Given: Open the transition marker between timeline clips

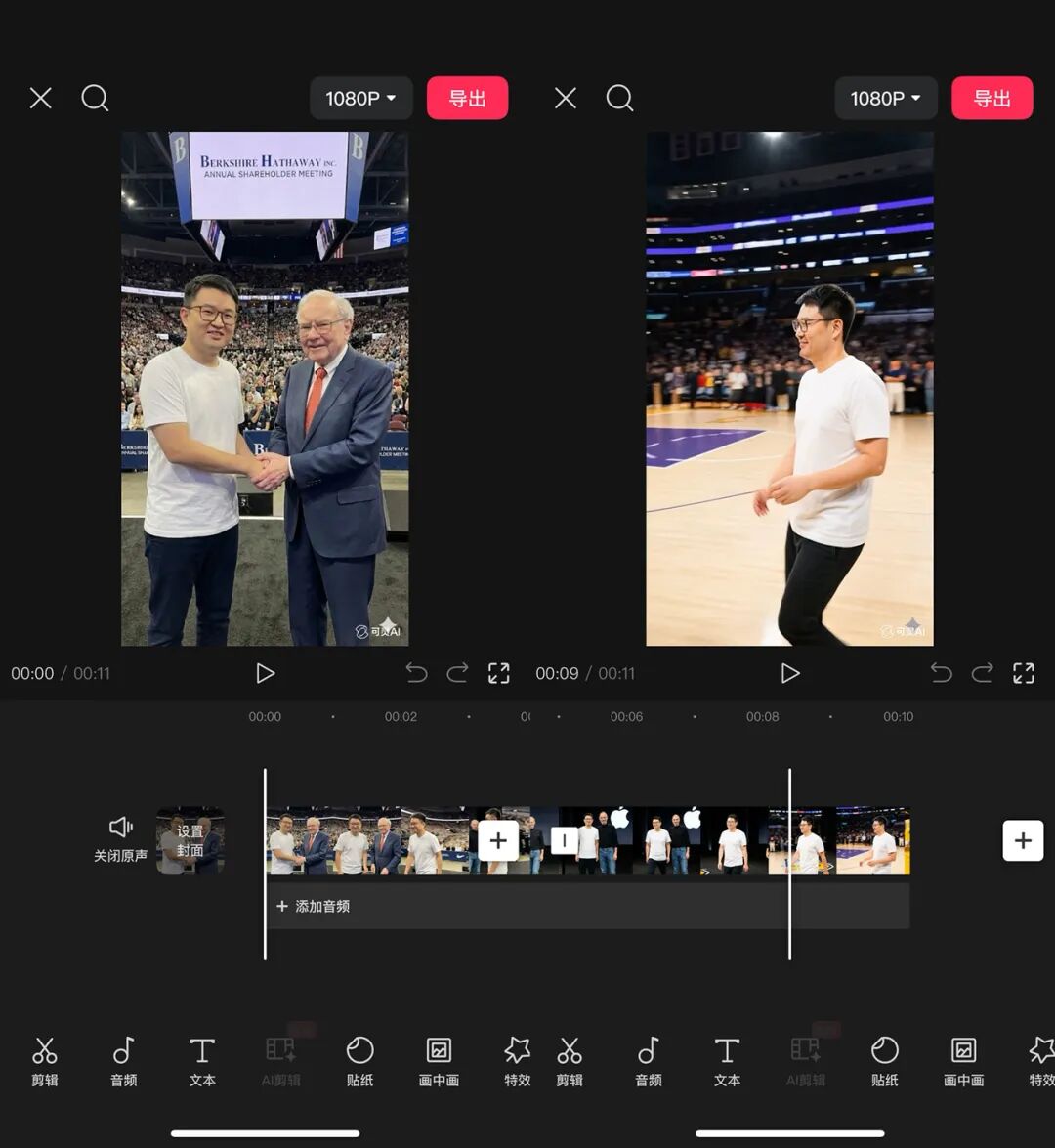Looking at the screenshot, I should pyautogui.click(x=565, y=840).
